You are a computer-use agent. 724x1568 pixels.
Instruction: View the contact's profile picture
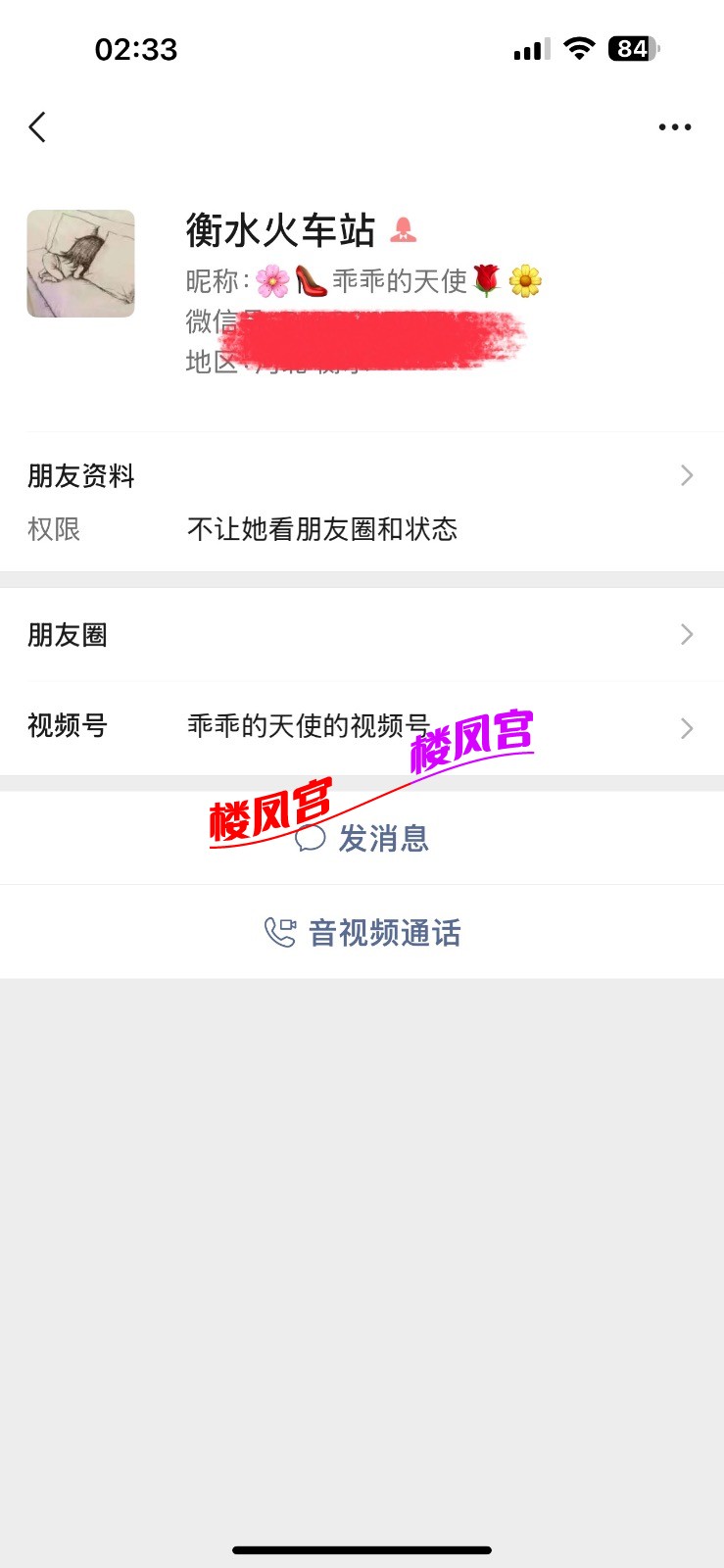tap(80, 264)
